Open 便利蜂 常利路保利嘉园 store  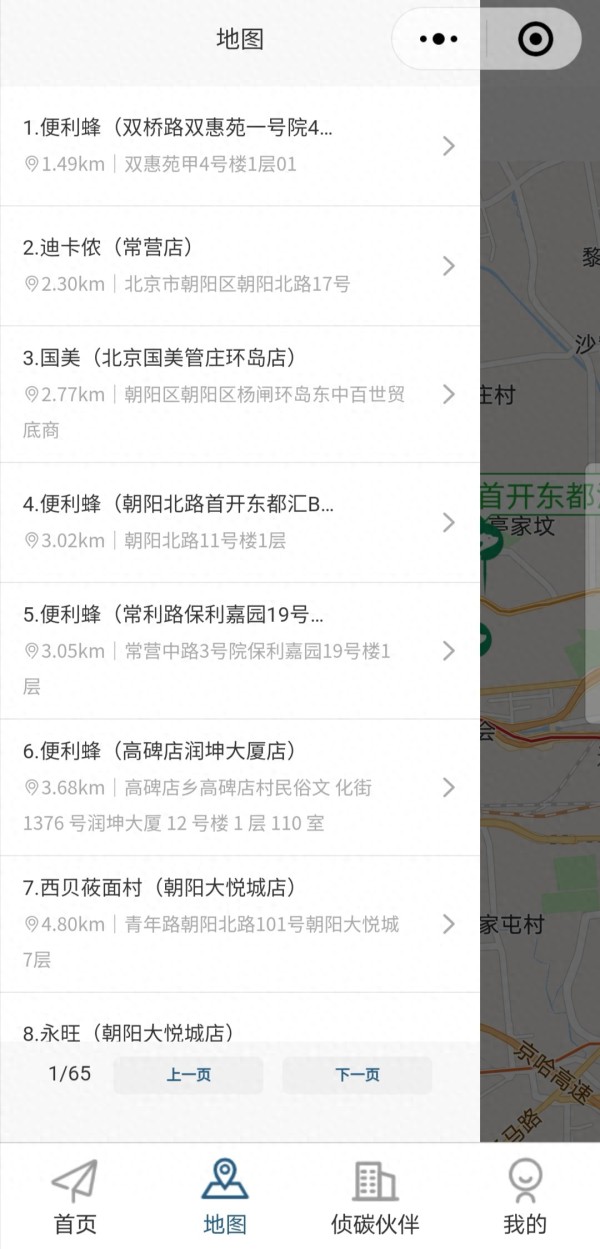[240, 651]
